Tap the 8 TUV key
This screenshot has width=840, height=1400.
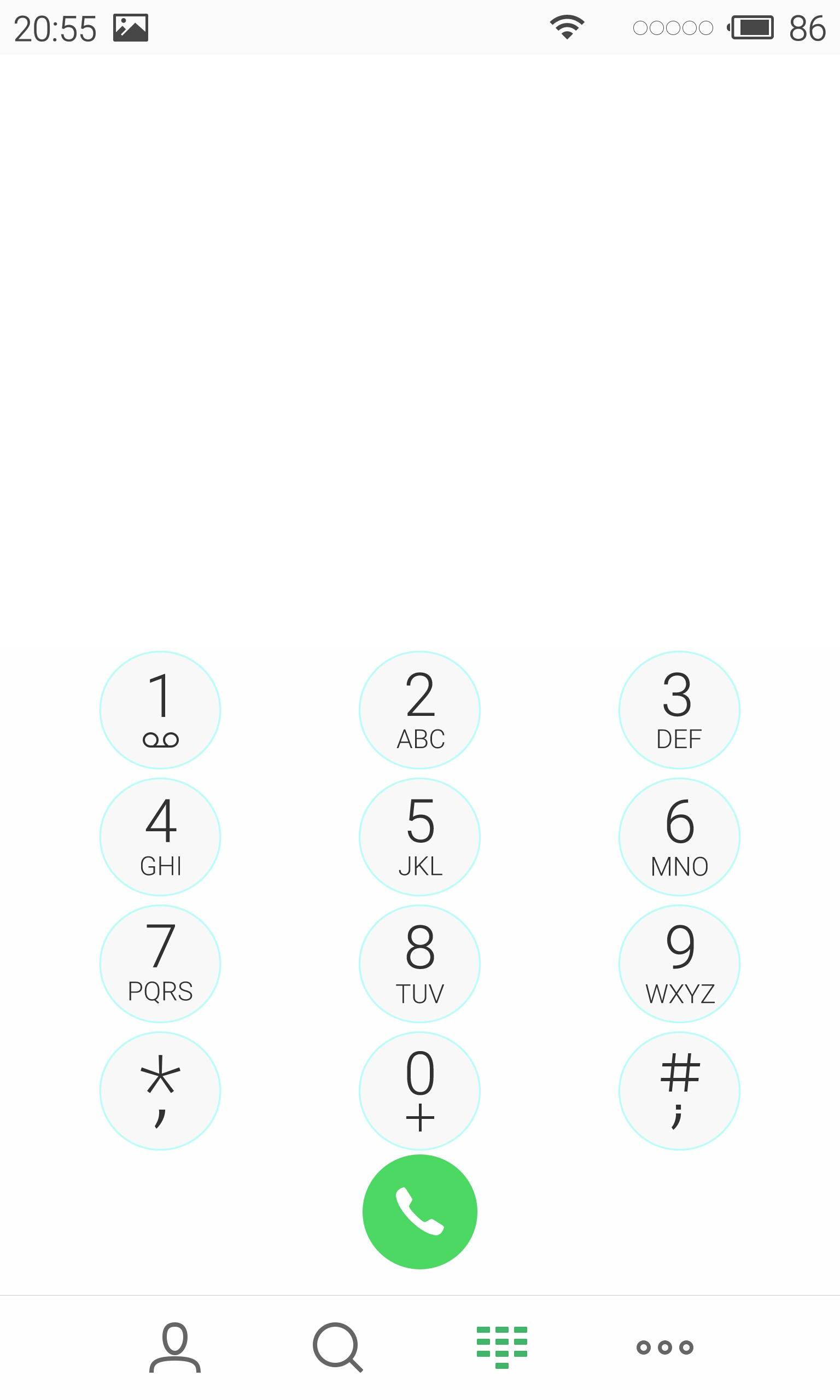click(419, 964)
